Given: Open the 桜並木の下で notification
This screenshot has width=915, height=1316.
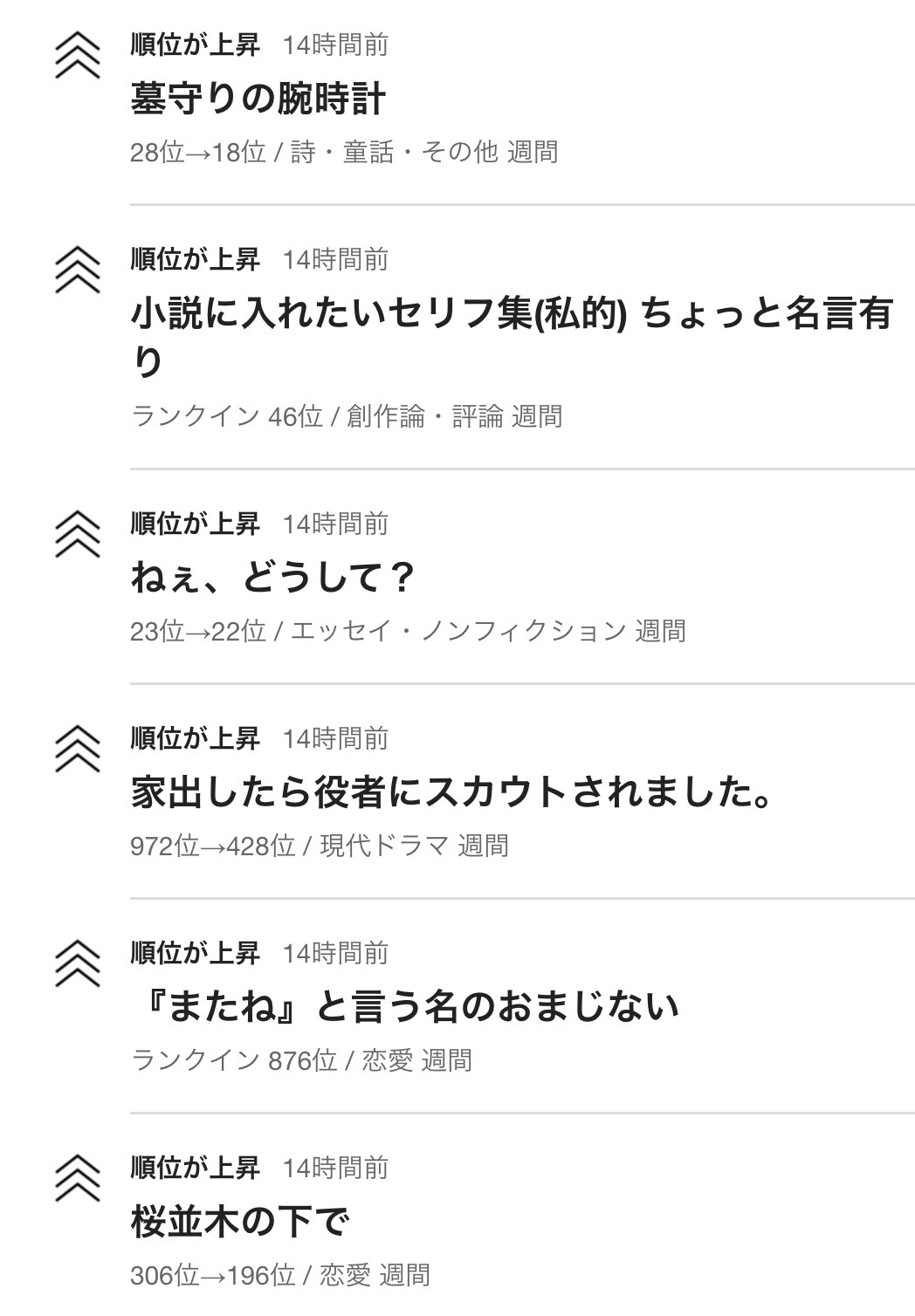Looking at the screenshot, I should click(239, 1222).
